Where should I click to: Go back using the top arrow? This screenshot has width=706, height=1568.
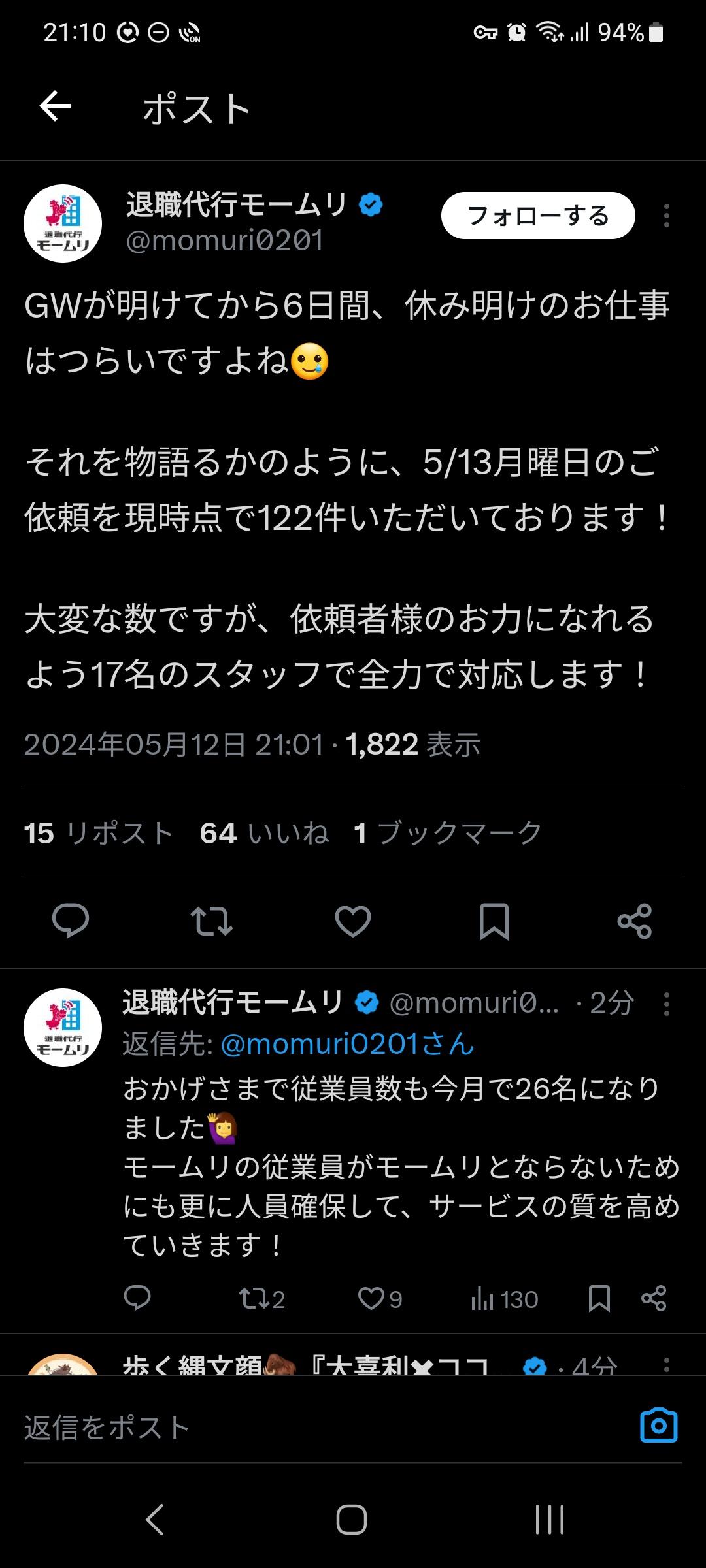[x=55, y=106]
